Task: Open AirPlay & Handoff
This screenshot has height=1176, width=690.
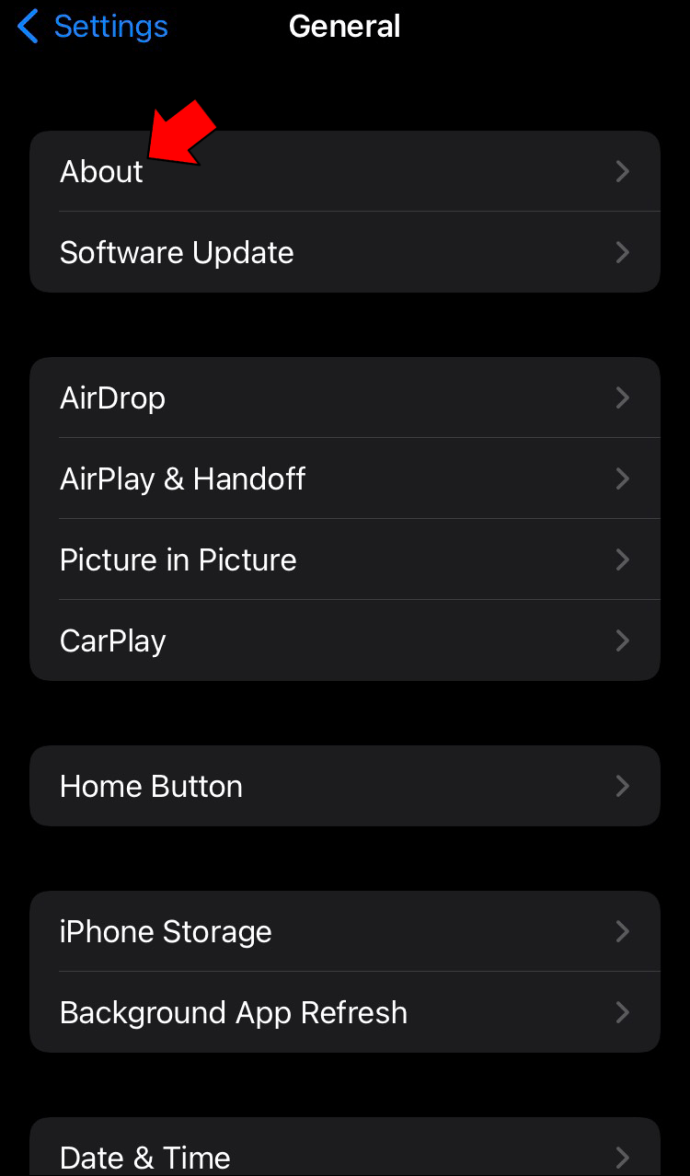Action: point(345,478)
